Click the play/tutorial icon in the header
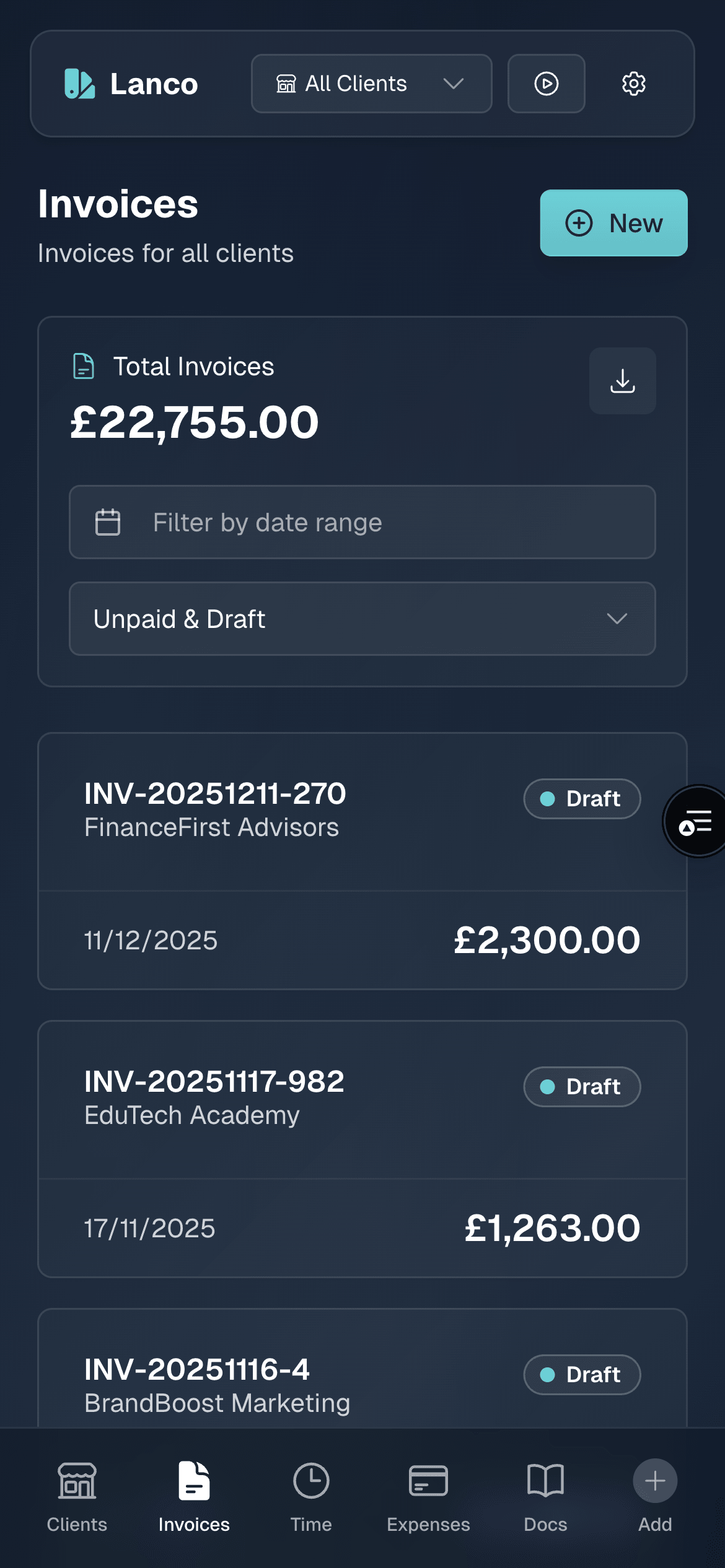This screenshot has height=1568, width=725. point(546,84)
